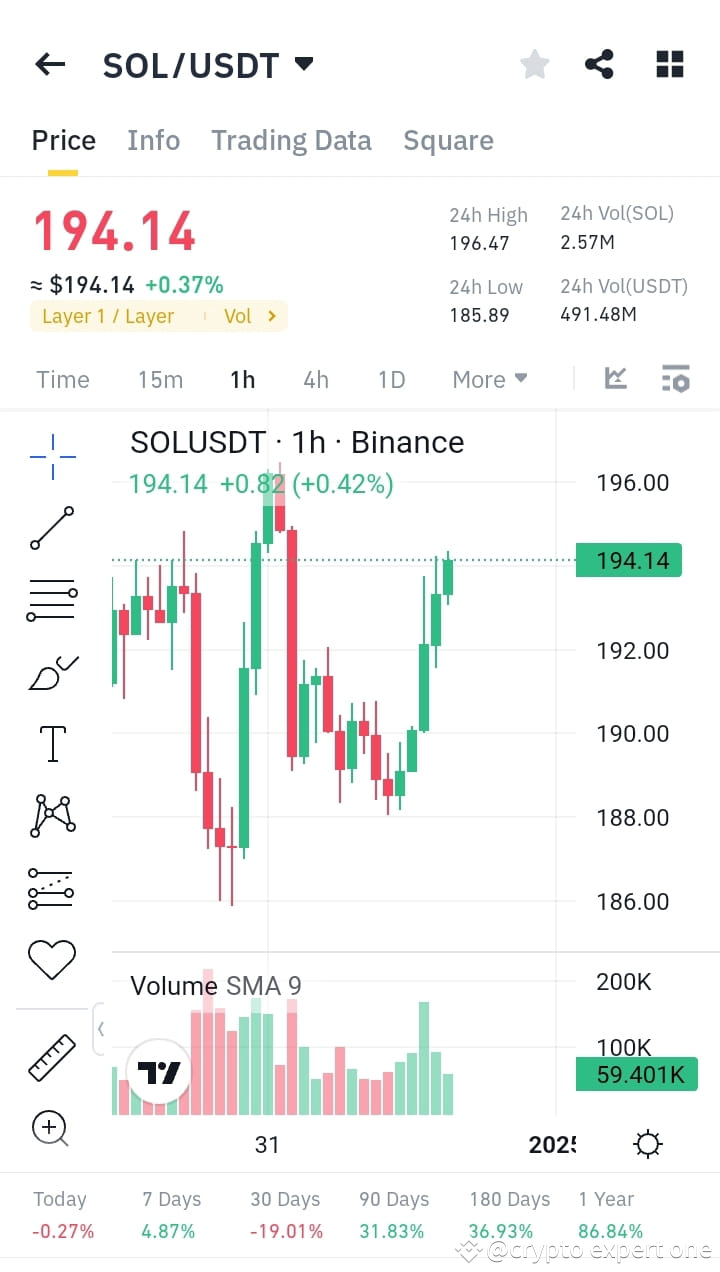The width and height of the screenshot is (720, 1272).
Task: Open the chart indicators settings icon
Action: coord(675,378)
